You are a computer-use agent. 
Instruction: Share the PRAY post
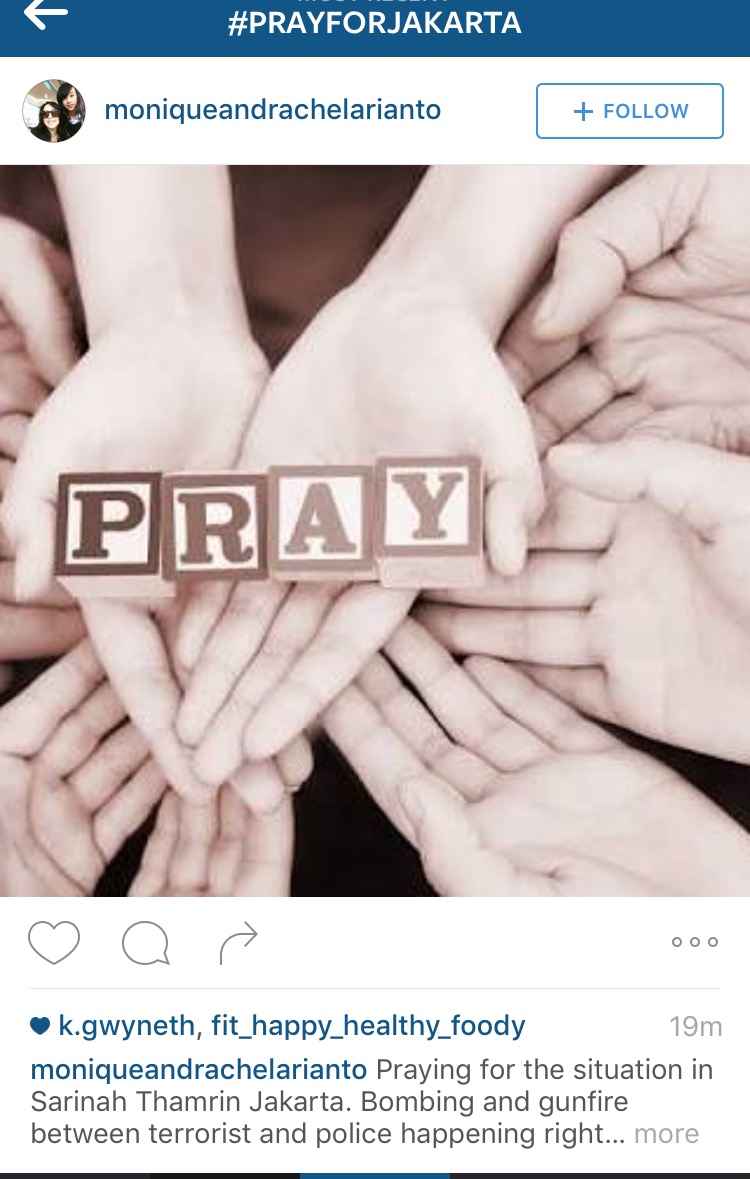tap(238, 942)
